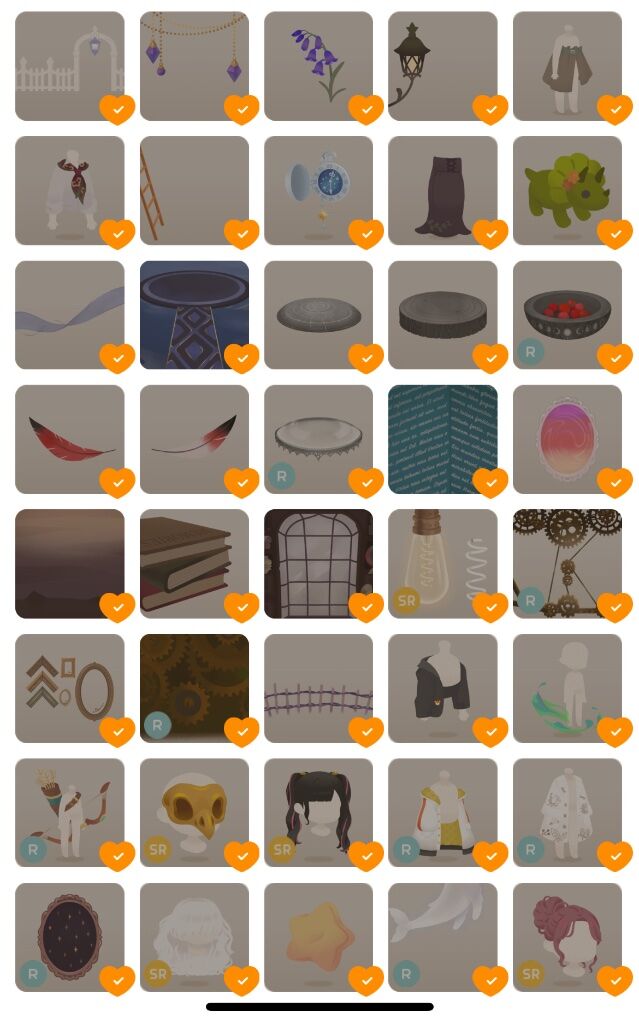Open the blue pocket watch item
This screenshot has height=1024, width=639.
click(x=318, y=190)
